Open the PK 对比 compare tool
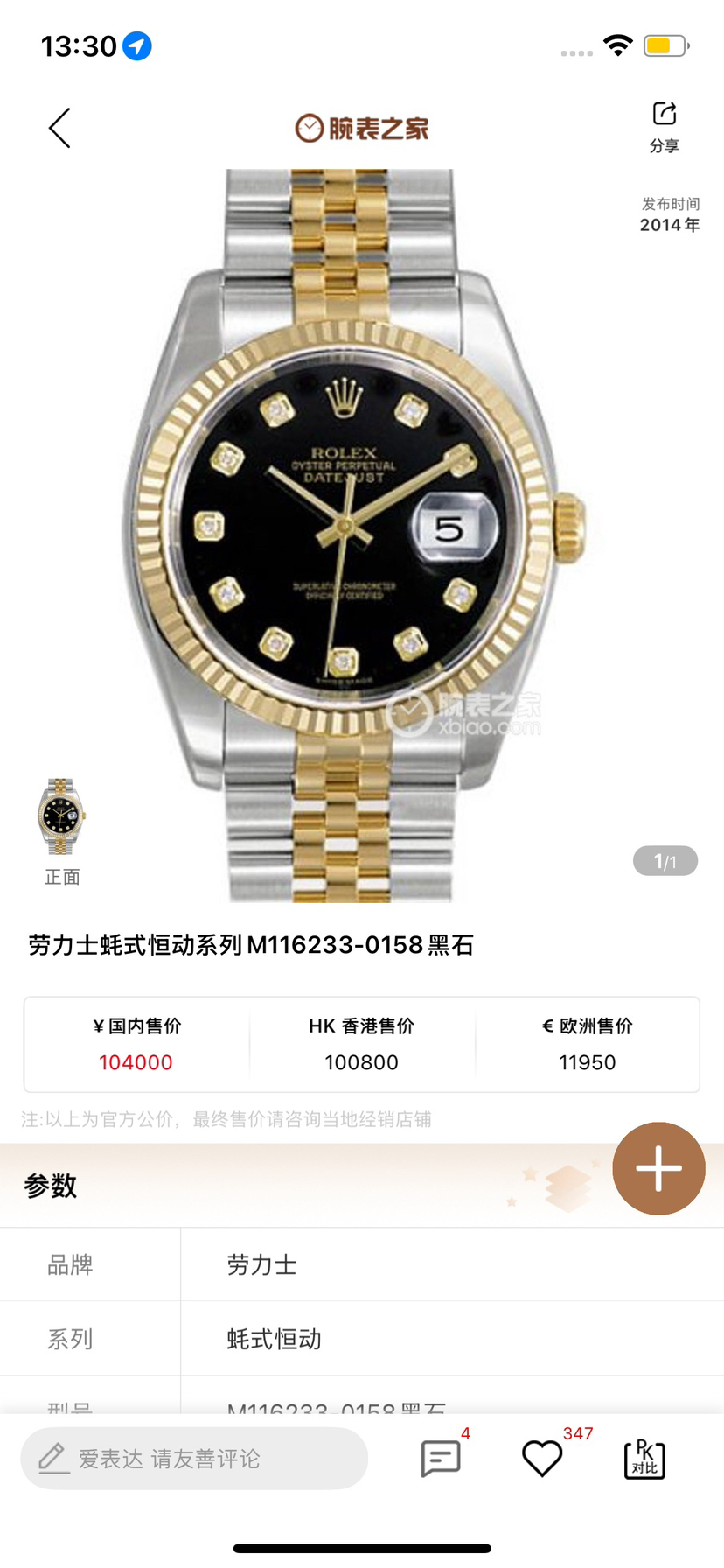The image size is (724, 1568). pos(644,1459)
